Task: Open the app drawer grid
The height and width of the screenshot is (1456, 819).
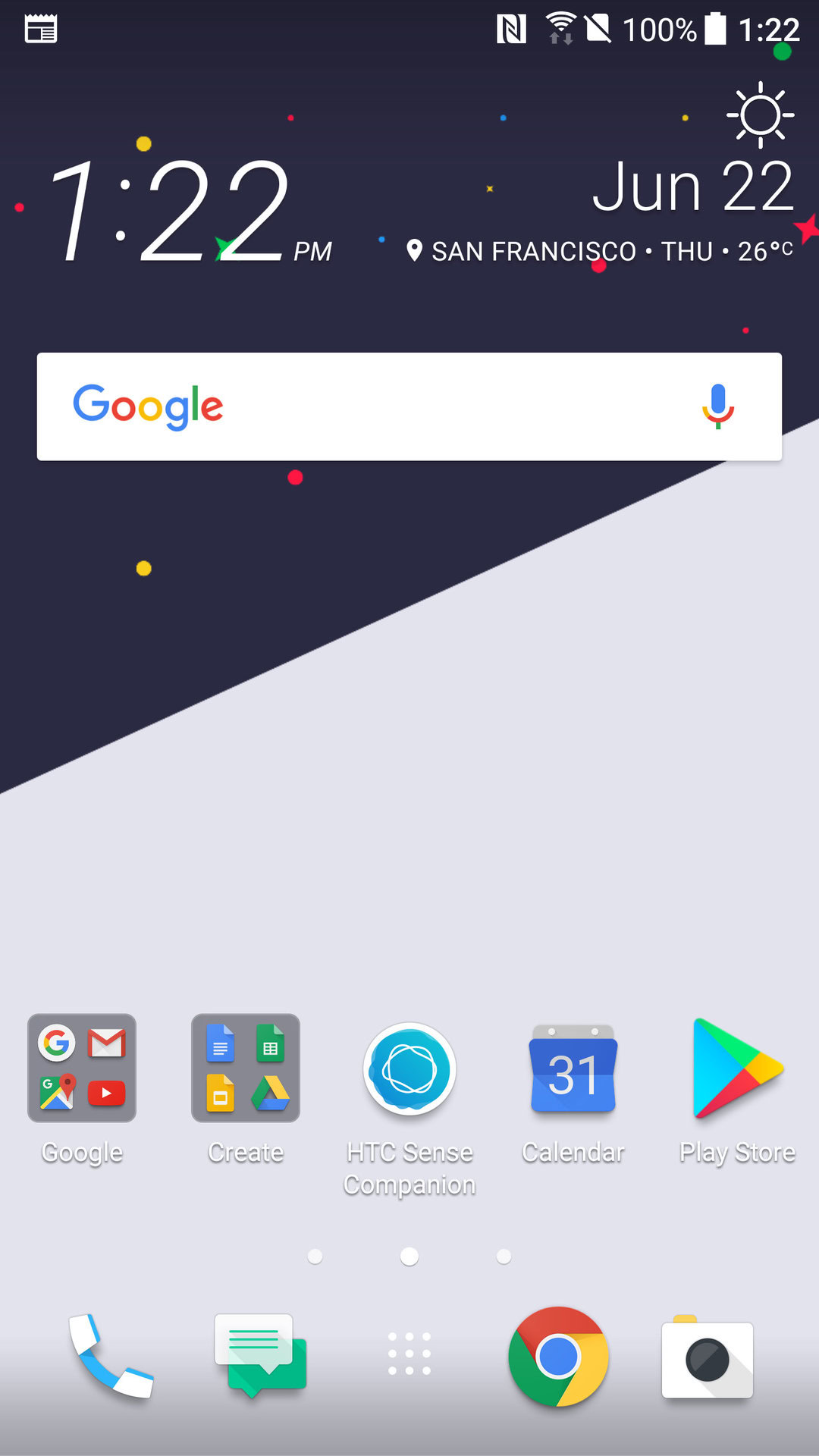Action: 409,1354
